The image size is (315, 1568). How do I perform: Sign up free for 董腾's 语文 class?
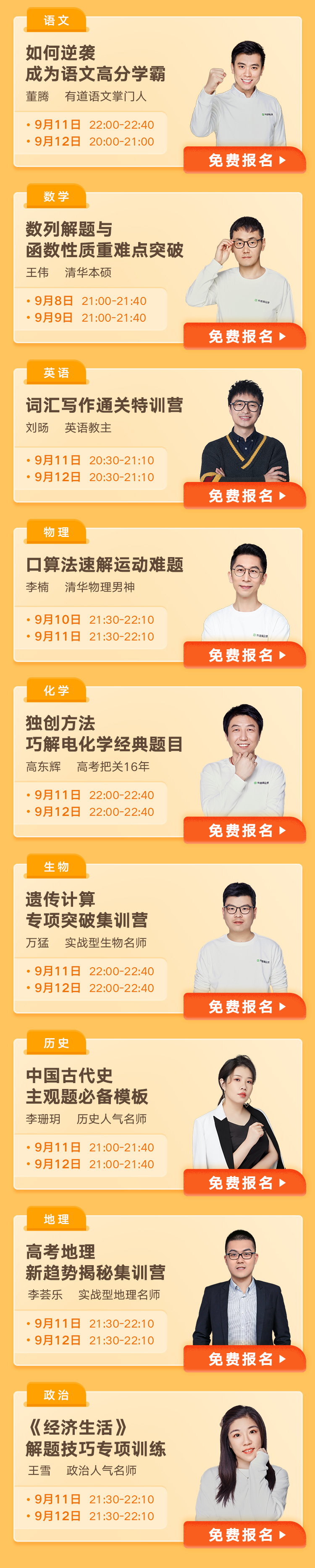point(244,160)
